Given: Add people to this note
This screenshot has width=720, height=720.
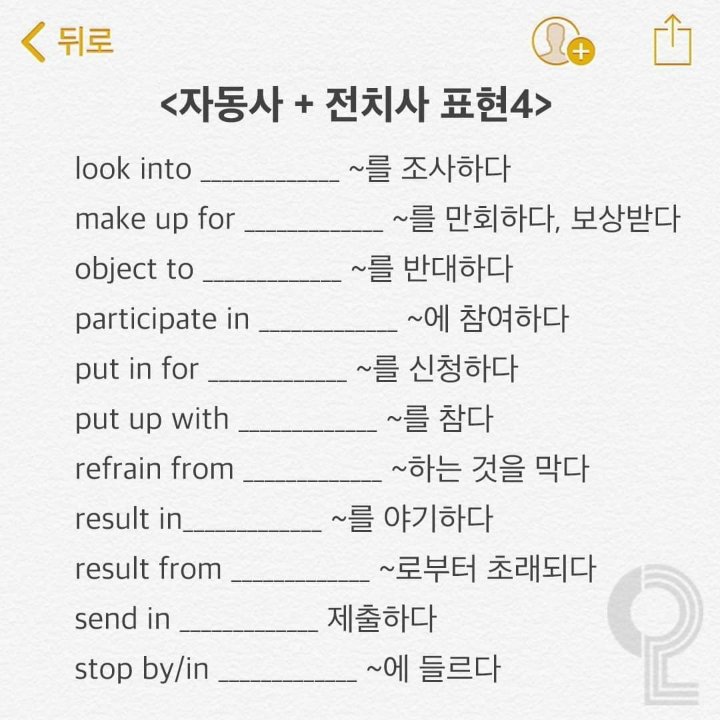Looking at the screenshot, I should click(561, 42).
